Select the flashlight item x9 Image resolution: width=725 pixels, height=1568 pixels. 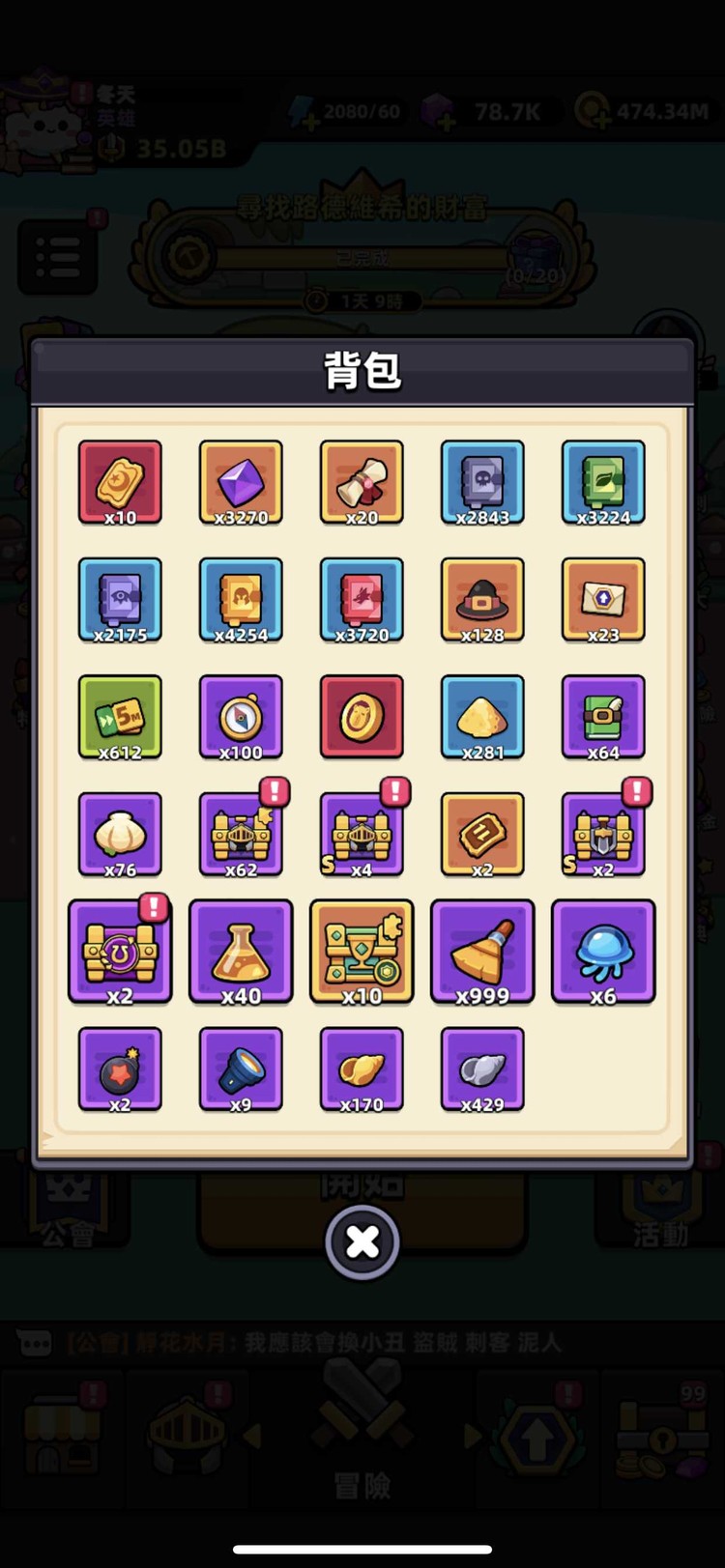[241, 1069]
